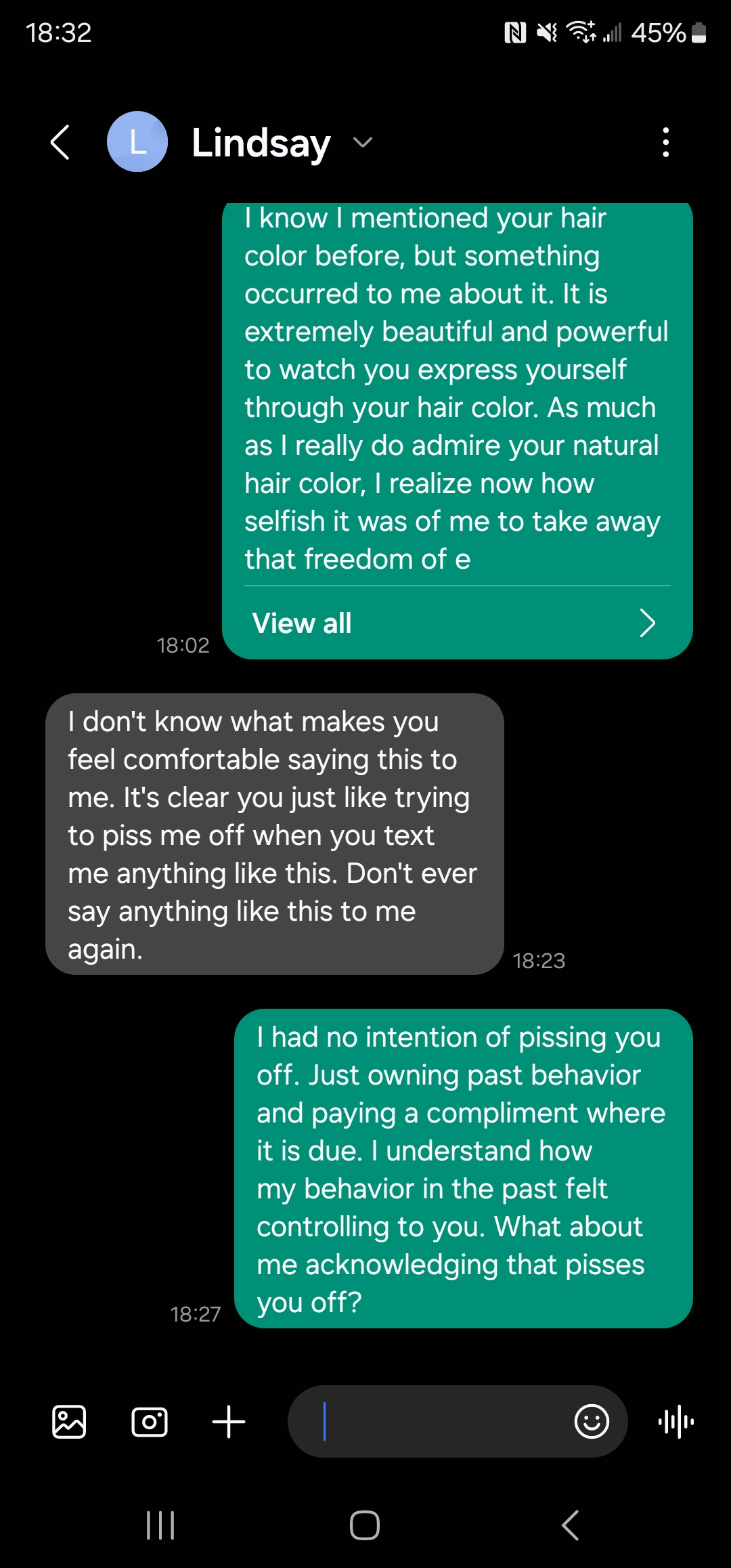Attach a photo from the gallery
The height and width of the screenshot is (1568, 731).
pyautogui.click(x=69, y=1421)
